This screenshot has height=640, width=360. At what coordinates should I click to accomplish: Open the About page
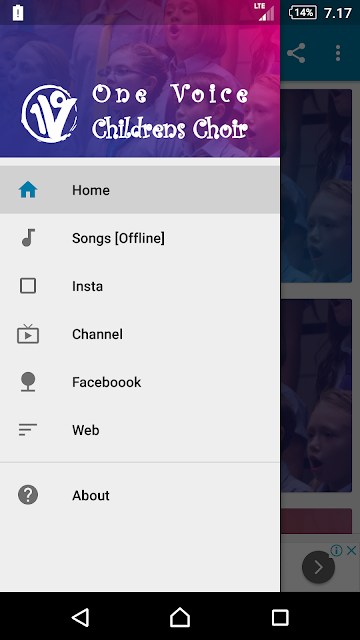coord(140,495)
